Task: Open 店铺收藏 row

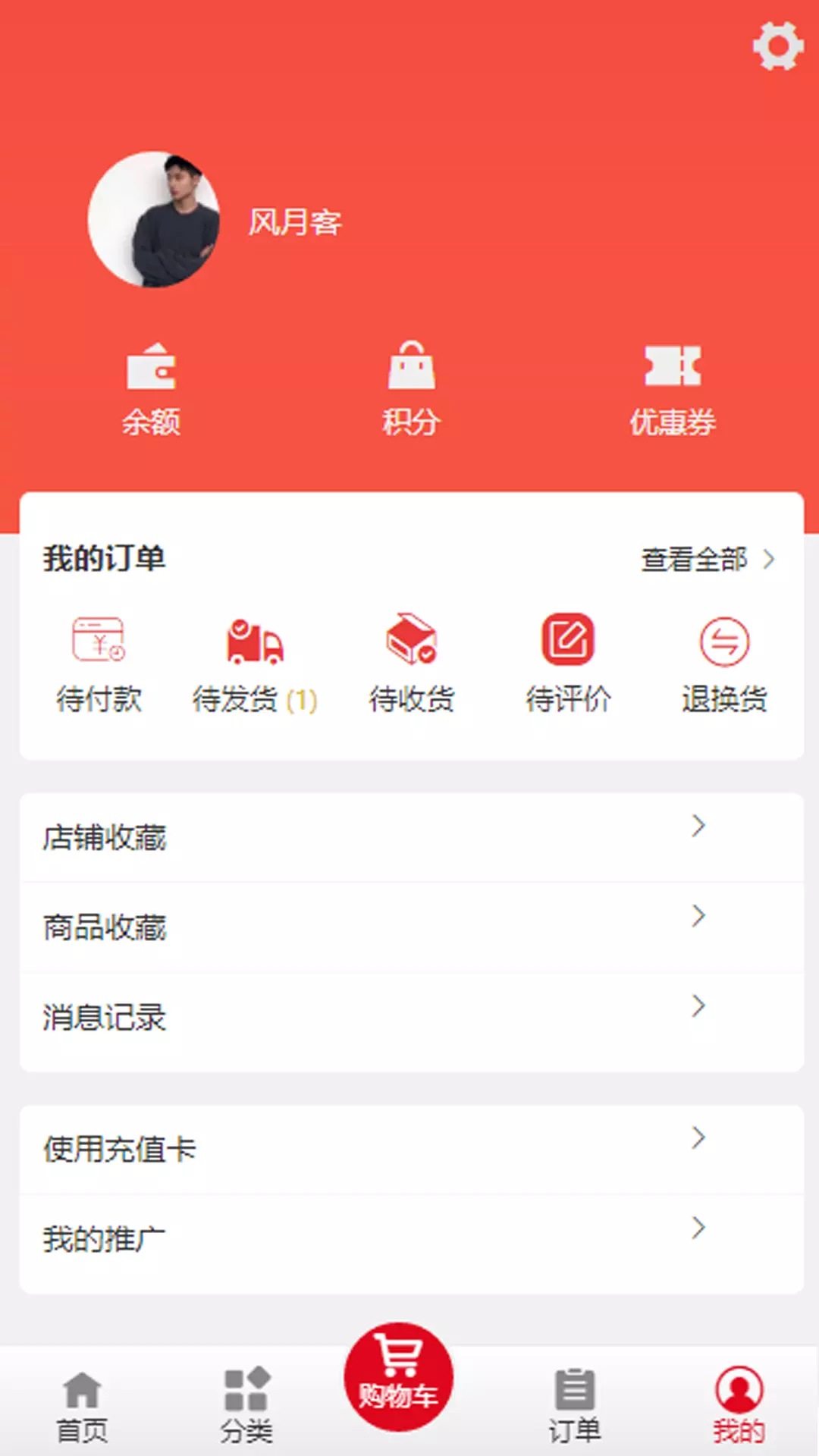Action: pyautogui.click(x=412, y=837)
